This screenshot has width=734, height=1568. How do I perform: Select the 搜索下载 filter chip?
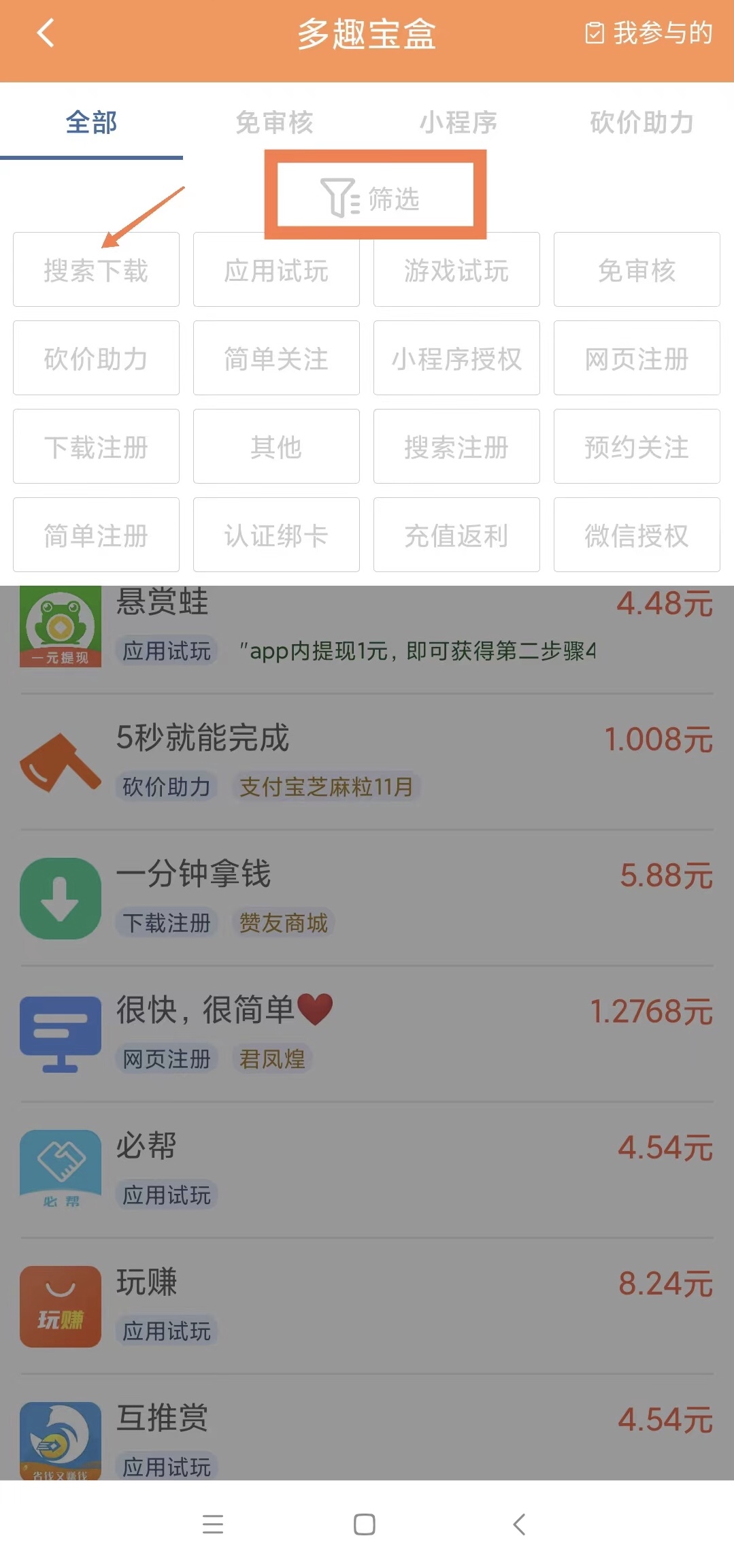[x=96, y=270]
